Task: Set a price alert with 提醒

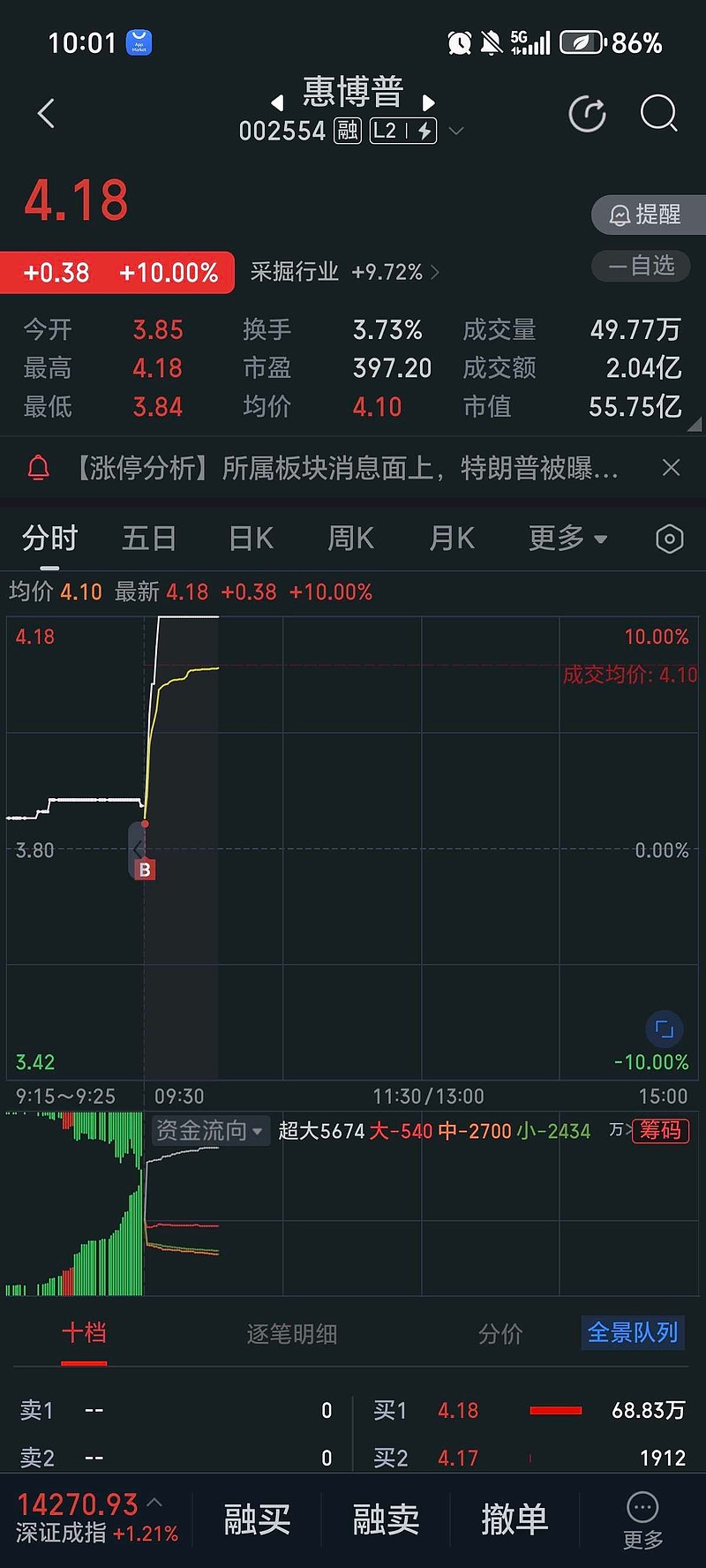Action: tap(647, 215)
